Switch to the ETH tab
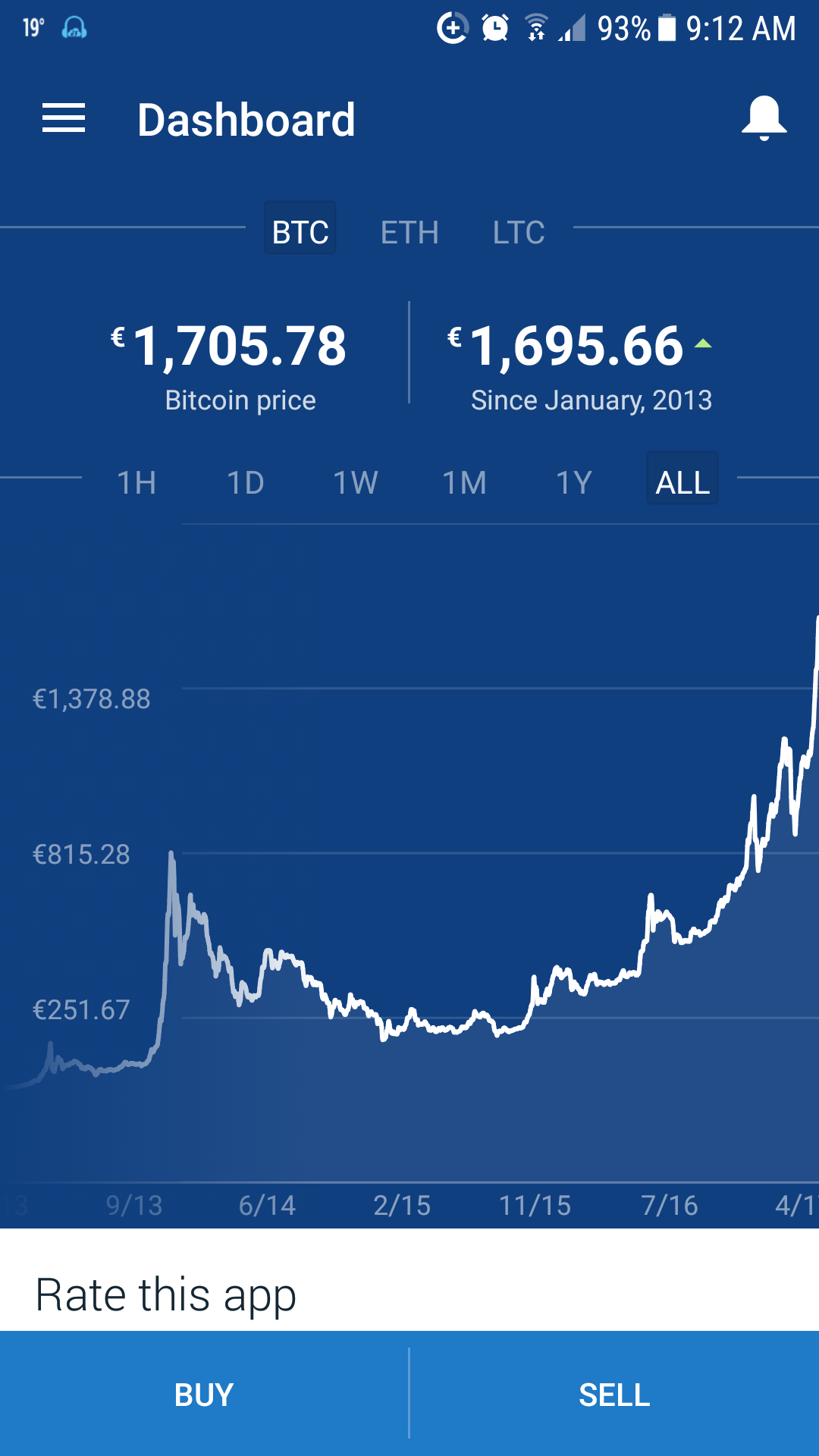This screenshot has width=819, height=1456. tap(409, 232)
